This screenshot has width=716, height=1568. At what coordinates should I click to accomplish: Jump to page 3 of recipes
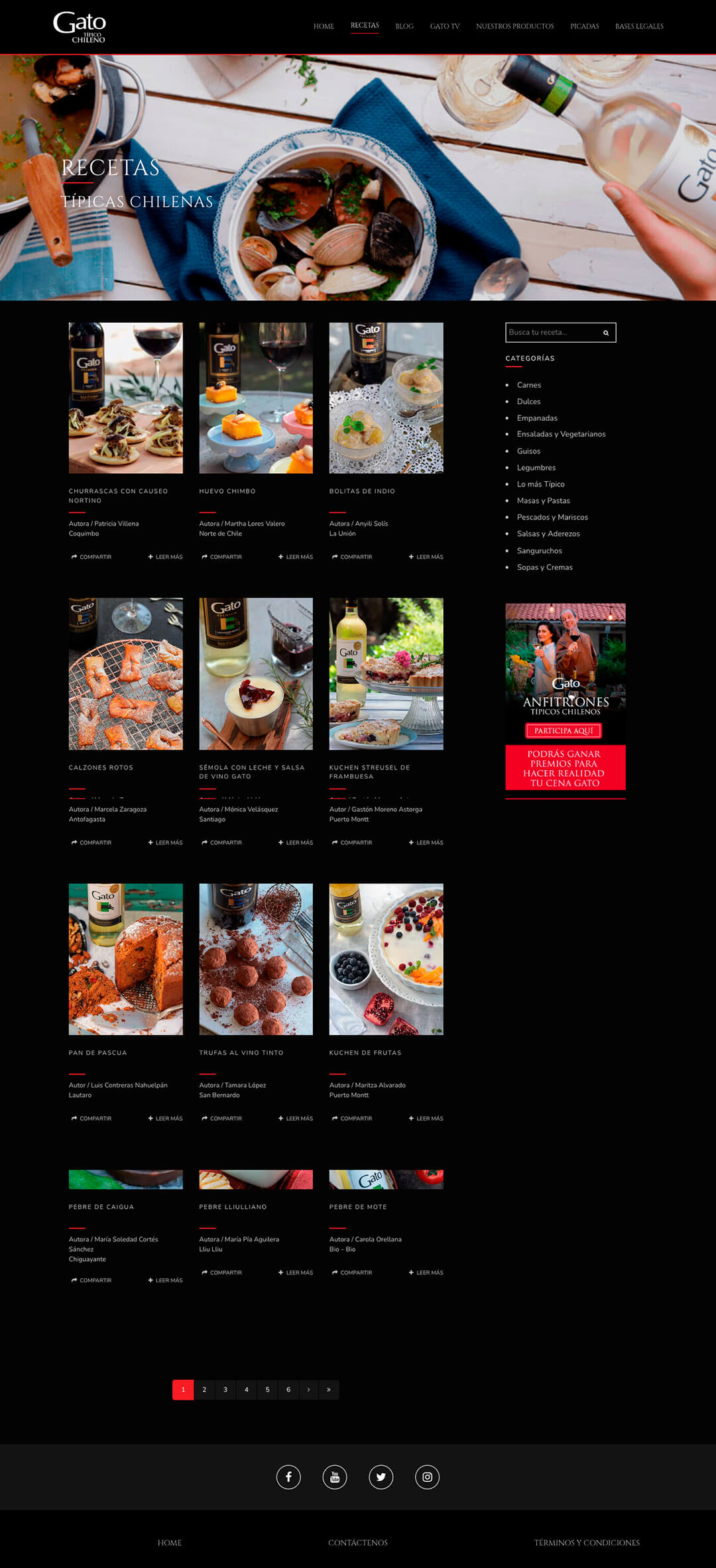225,1390
